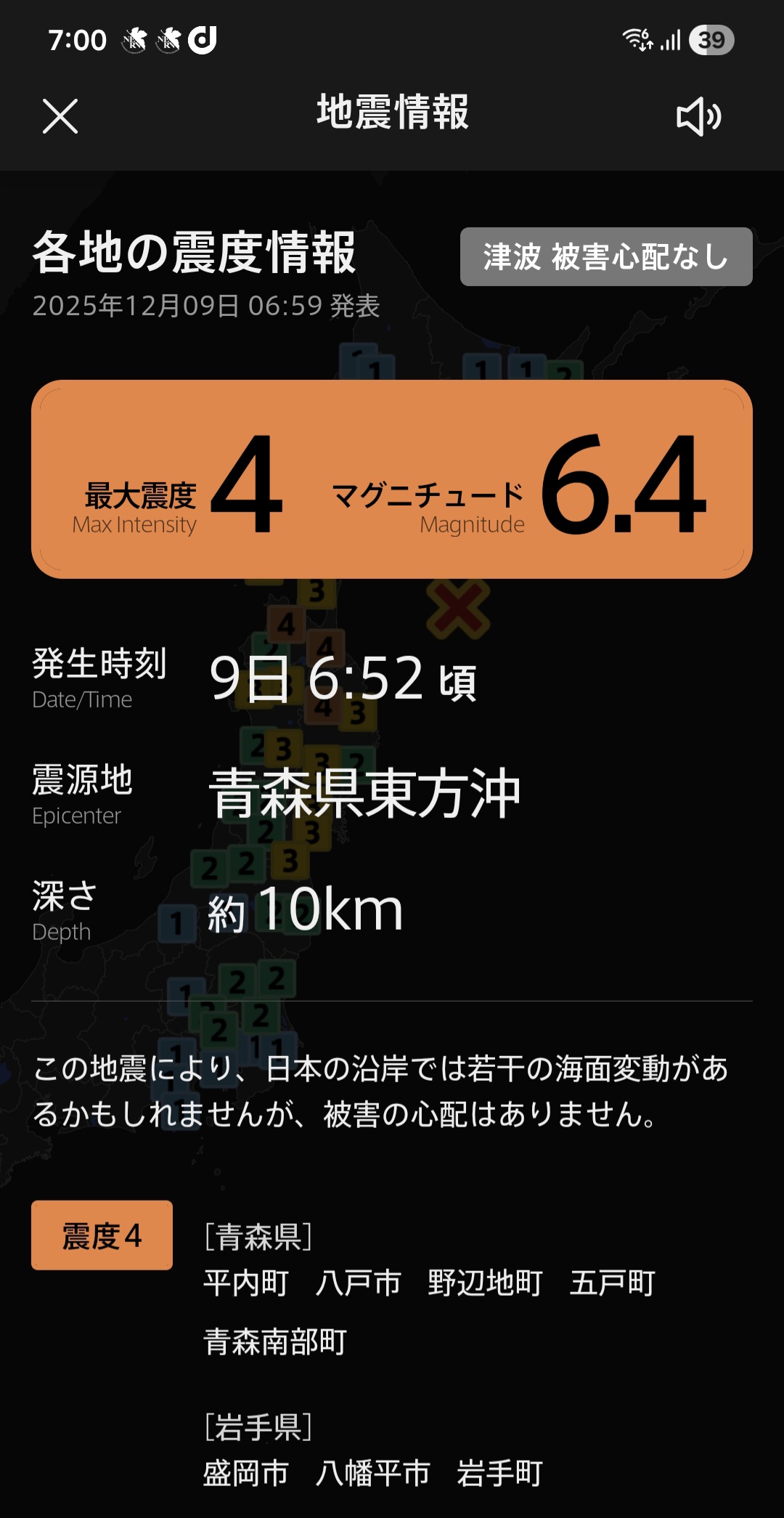Tap the speaker icon to read aloud
The image size is (784, 1518).
coord(698,116)
